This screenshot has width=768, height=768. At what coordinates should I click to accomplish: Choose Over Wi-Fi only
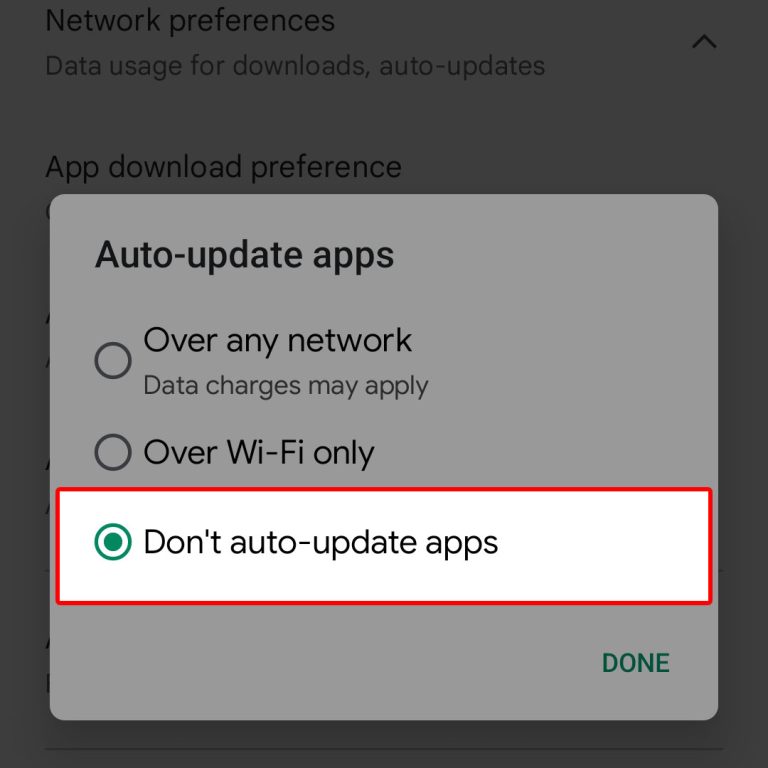[113, 453]
